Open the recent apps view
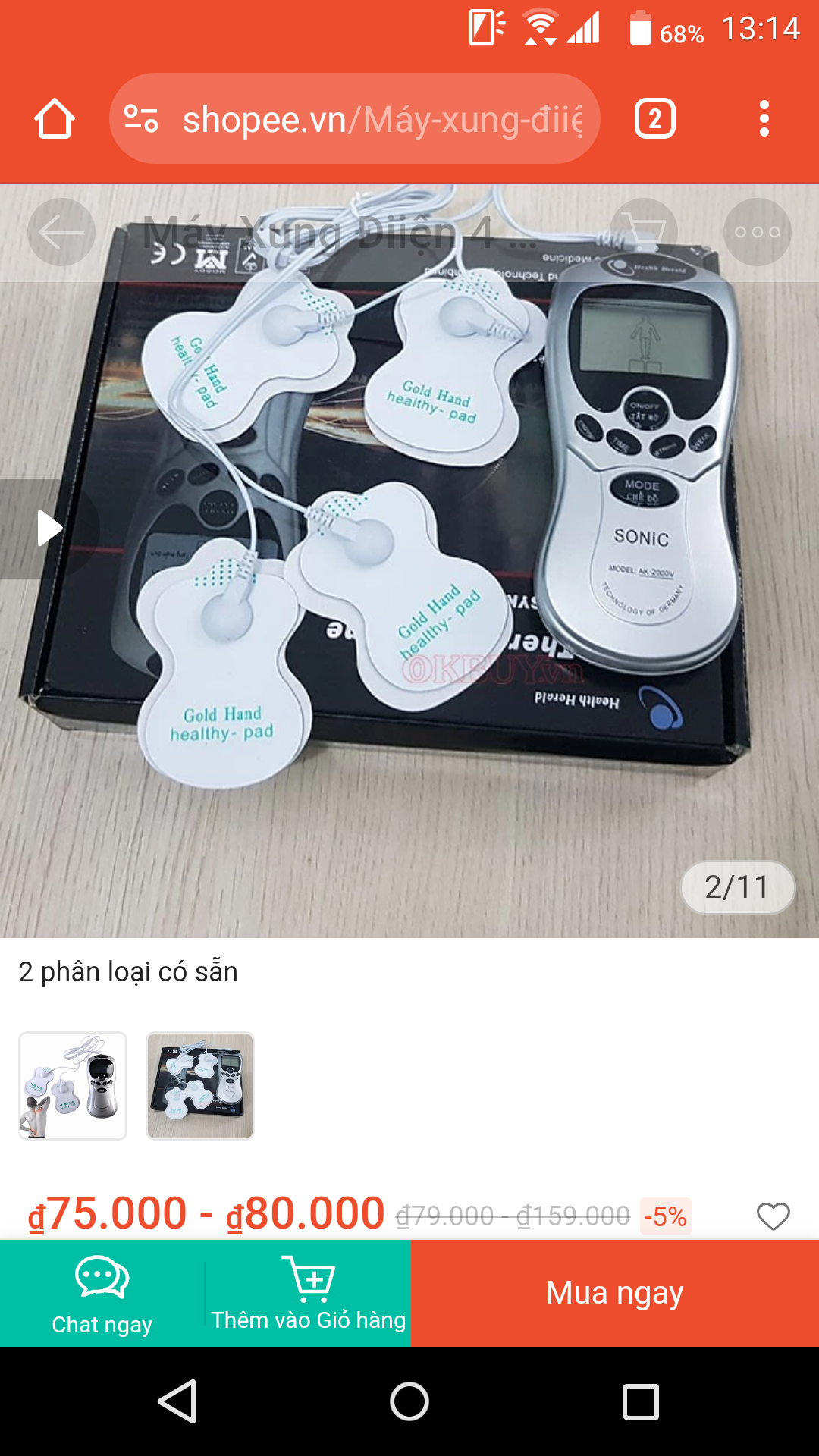The width and height of the screenshot is (819, 1456). coord(640,1401)
